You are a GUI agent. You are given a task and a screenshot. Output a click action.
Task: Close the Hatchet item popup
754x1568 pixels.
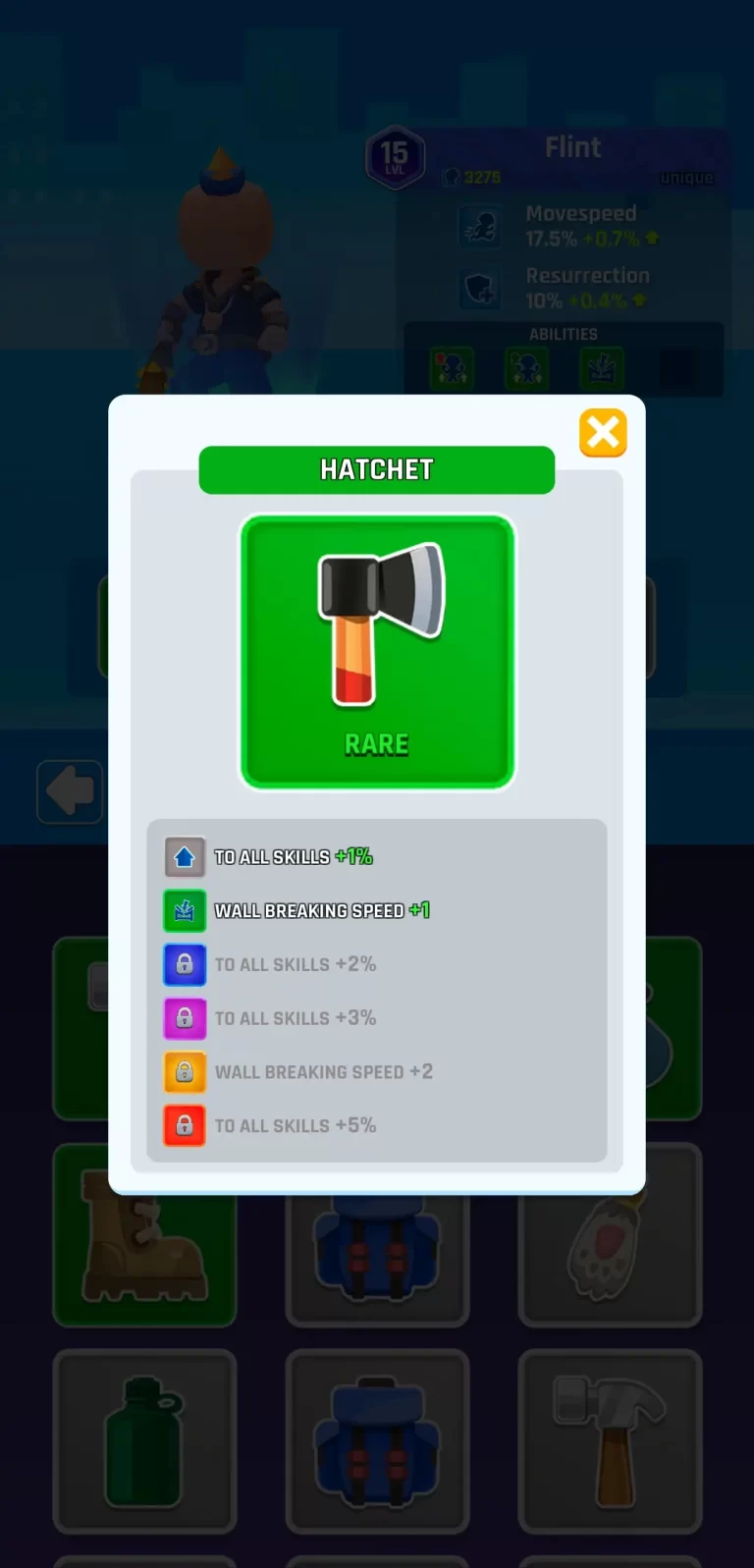603,433
